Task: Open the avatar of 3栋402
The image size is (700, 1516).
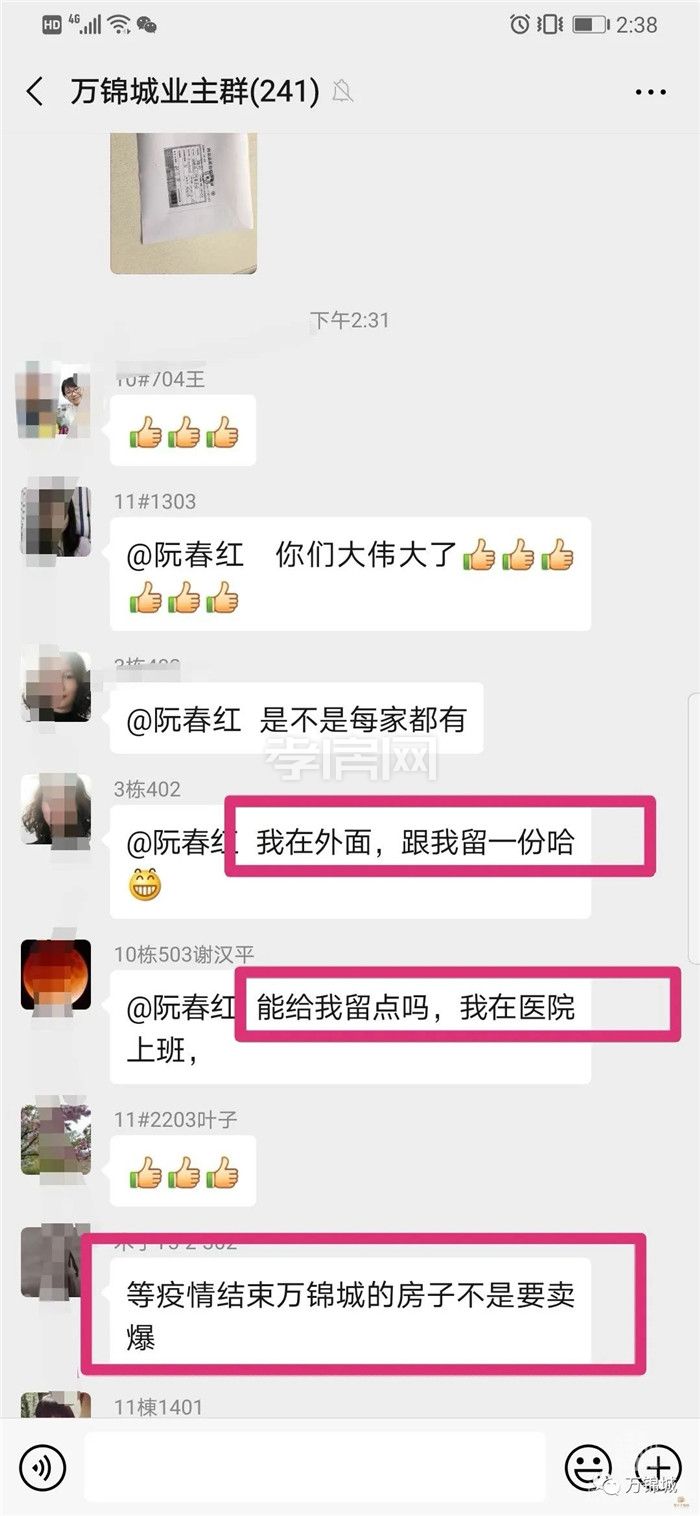Action: (x=56, y=809)
